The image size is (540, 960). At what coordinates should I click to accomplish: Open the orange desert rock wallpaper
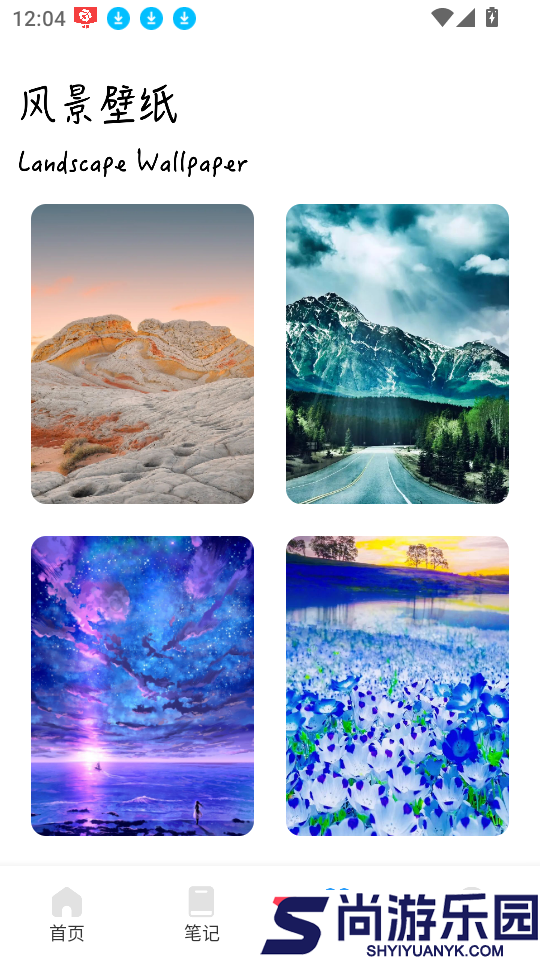tap(142, 354)
